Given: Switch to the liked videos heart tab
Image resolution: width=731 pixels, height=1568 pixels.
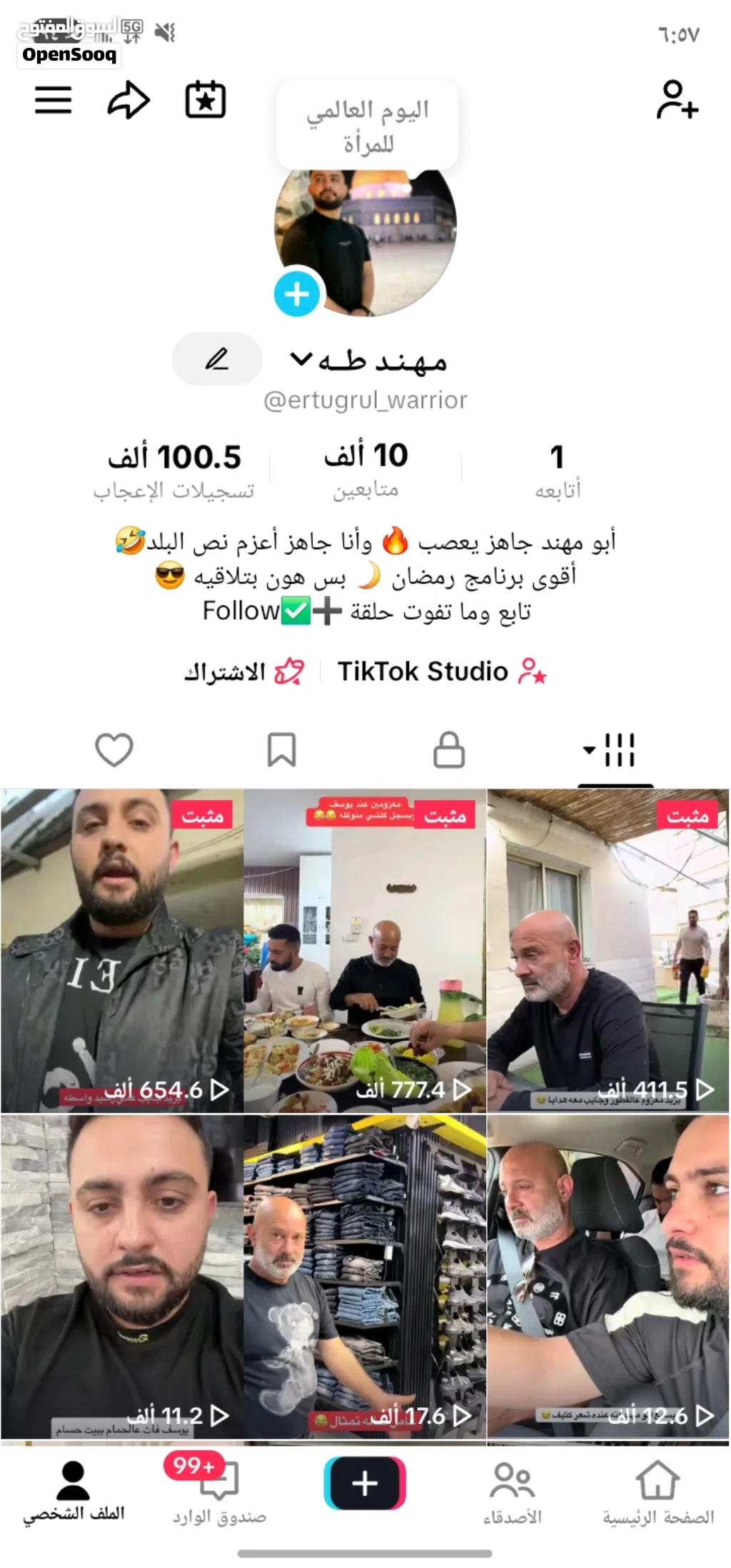Looking at the screenshot, I should [x=114, y=750].
